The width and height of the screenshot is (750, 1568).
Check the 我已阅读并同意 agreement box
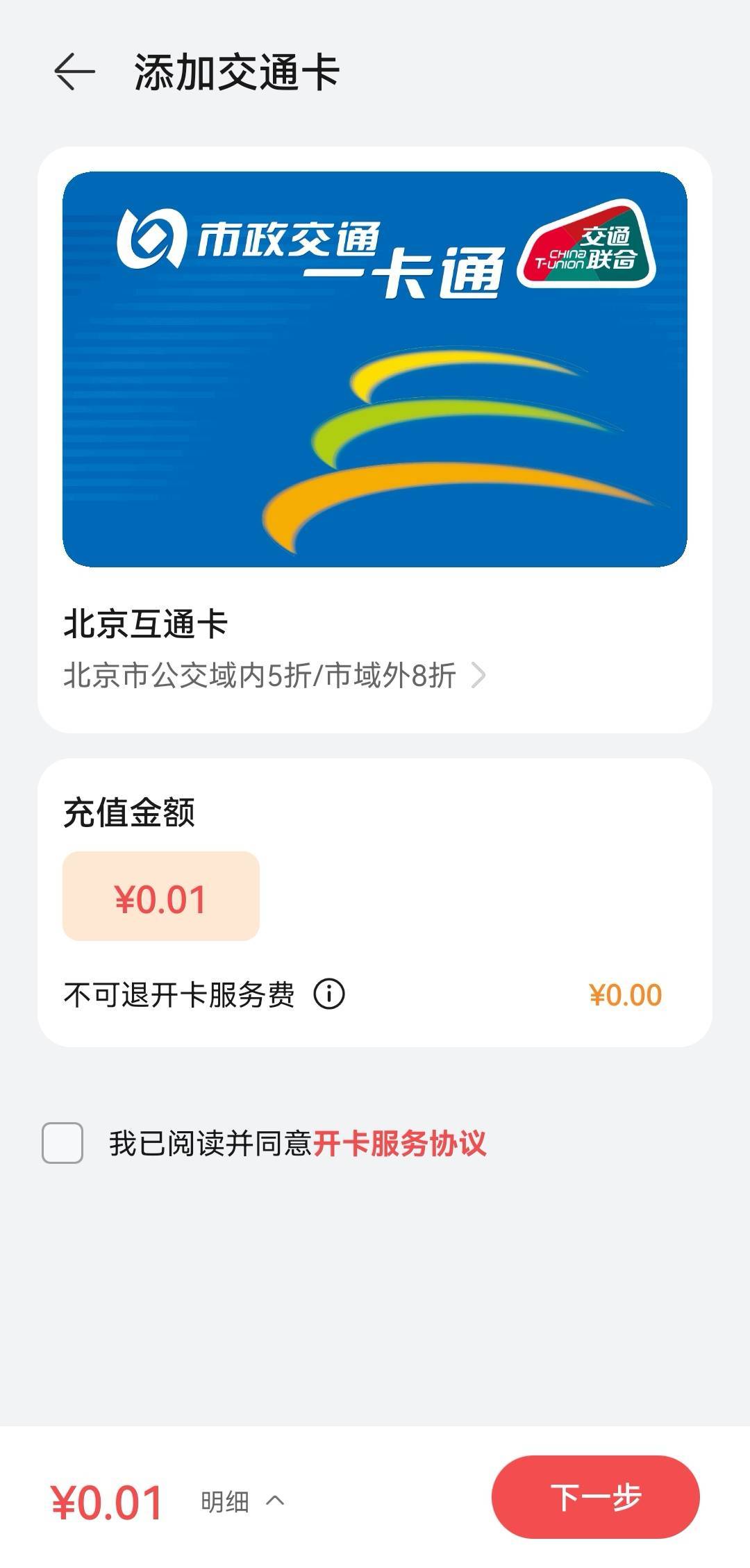click(x=62, y=1143)
